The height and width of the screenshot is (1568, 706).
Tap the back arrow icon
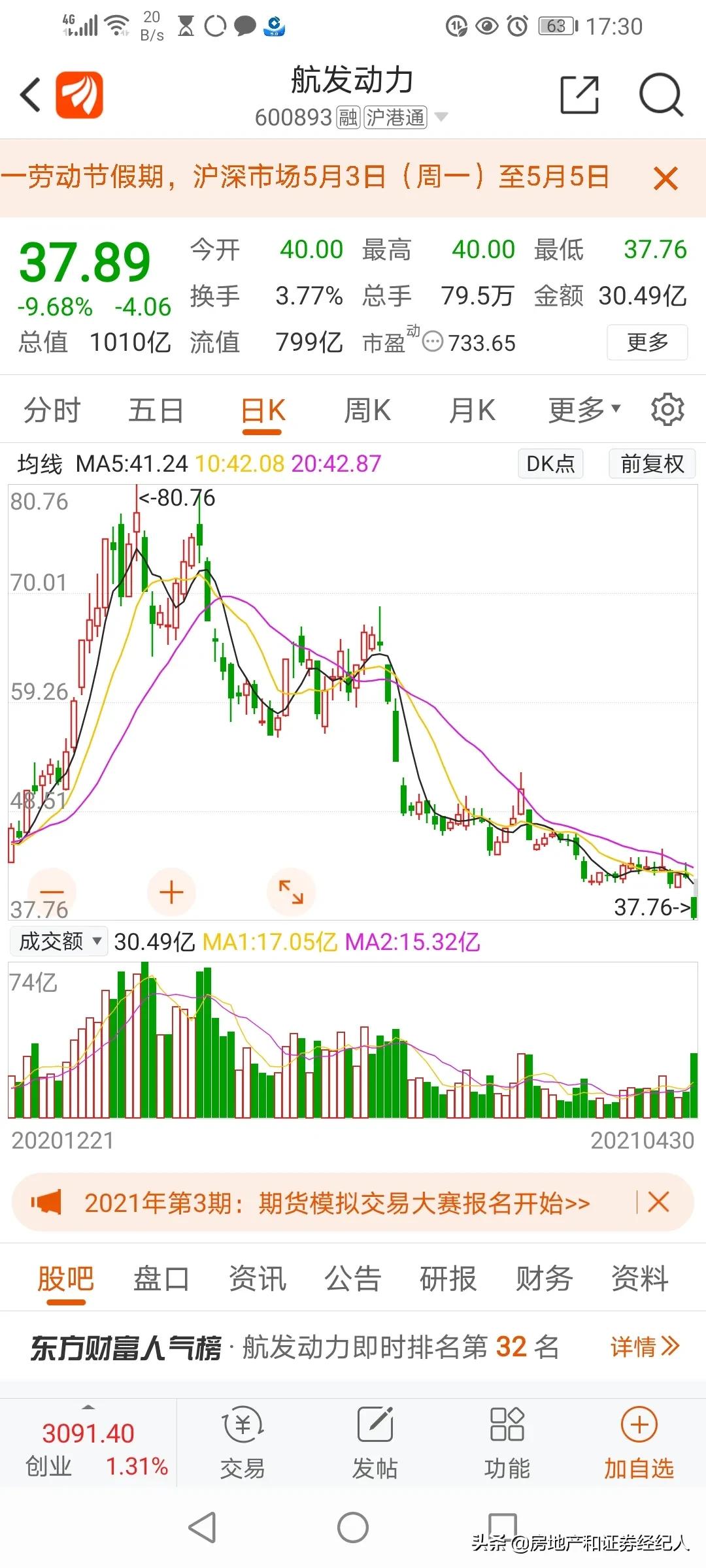(x=29, y=94)
